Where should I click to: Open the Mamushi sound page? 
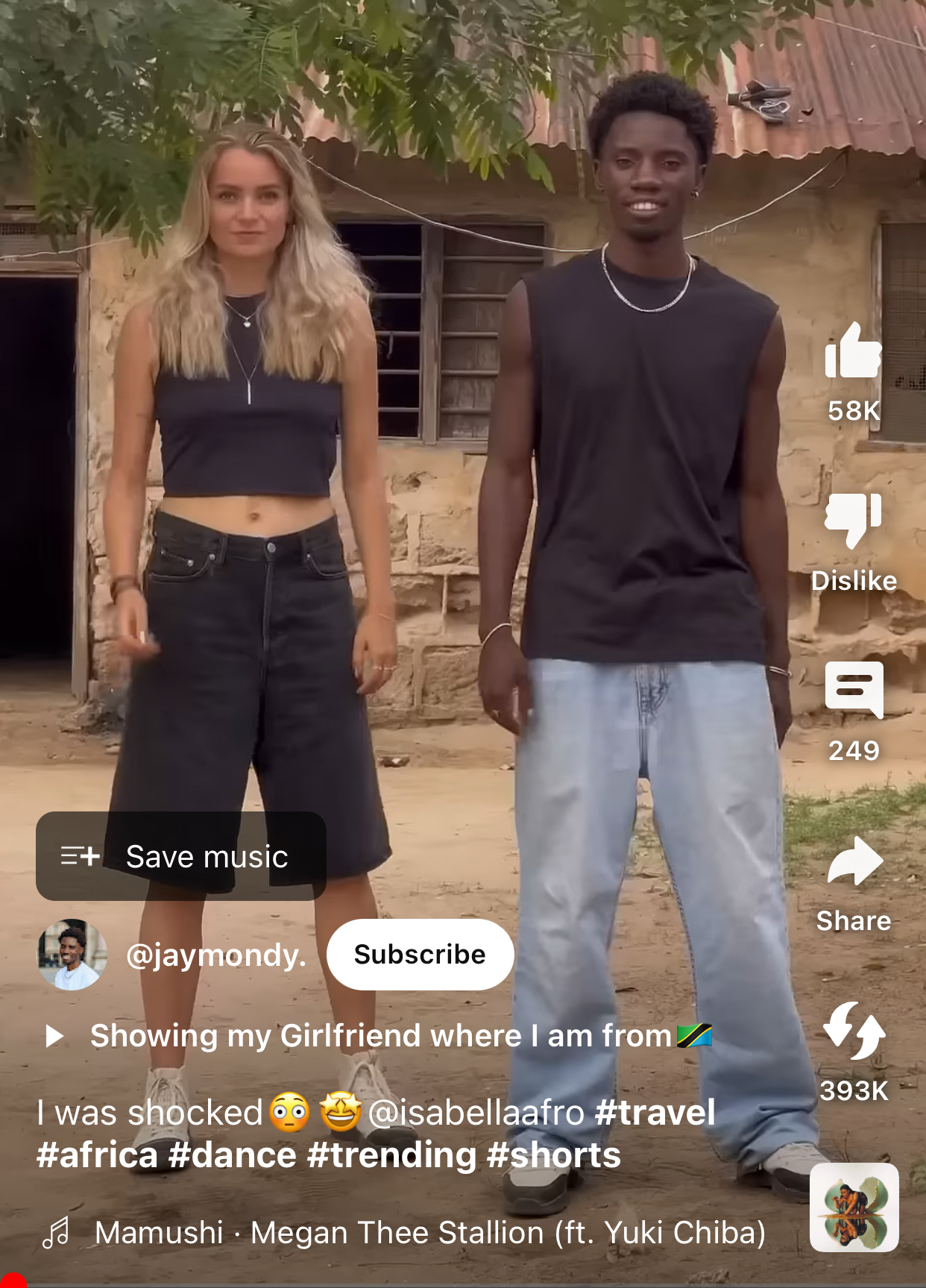429,1233
